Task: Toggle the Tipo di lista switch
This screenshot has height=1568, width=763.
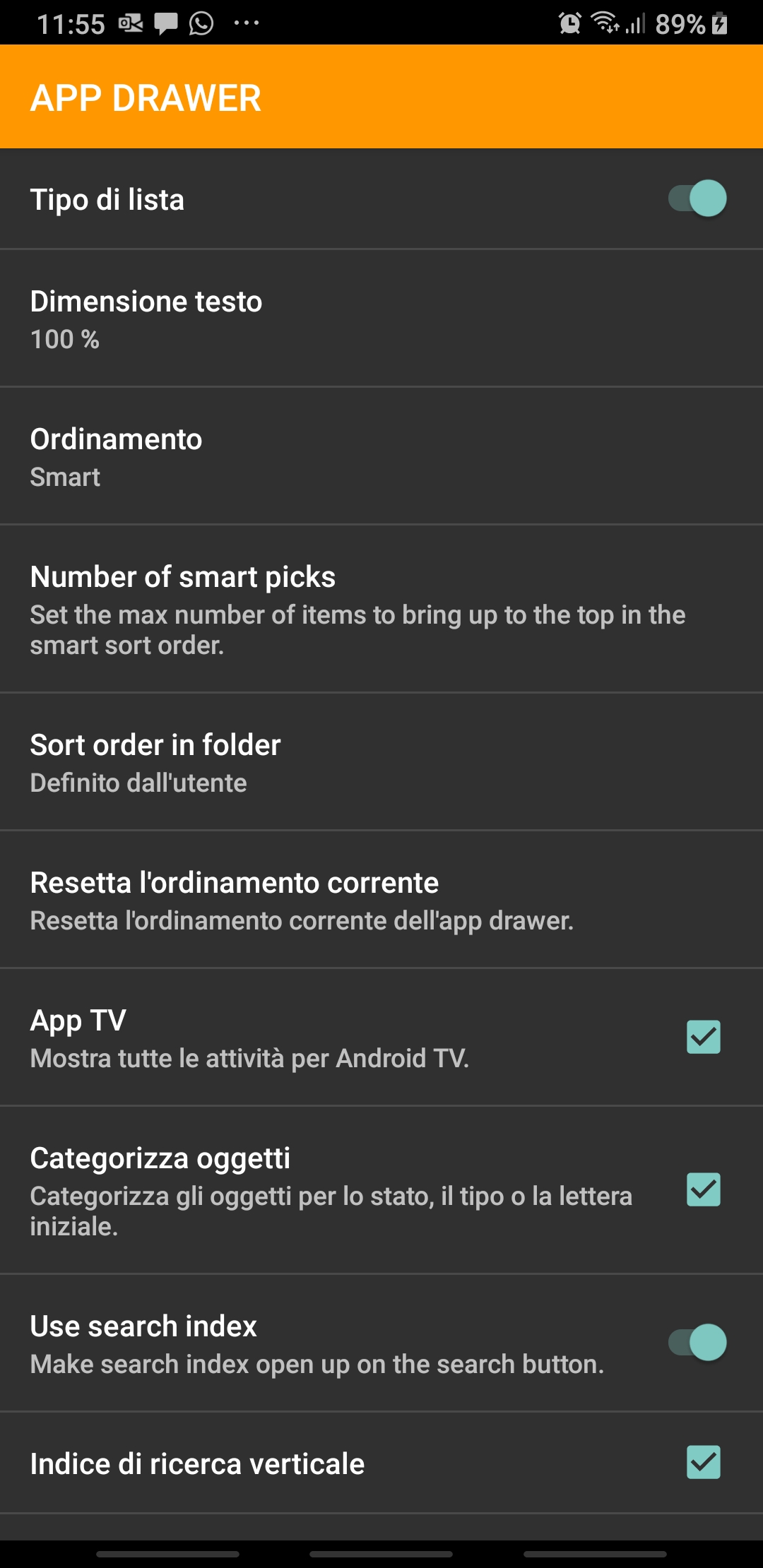Action: click(697, 198)
